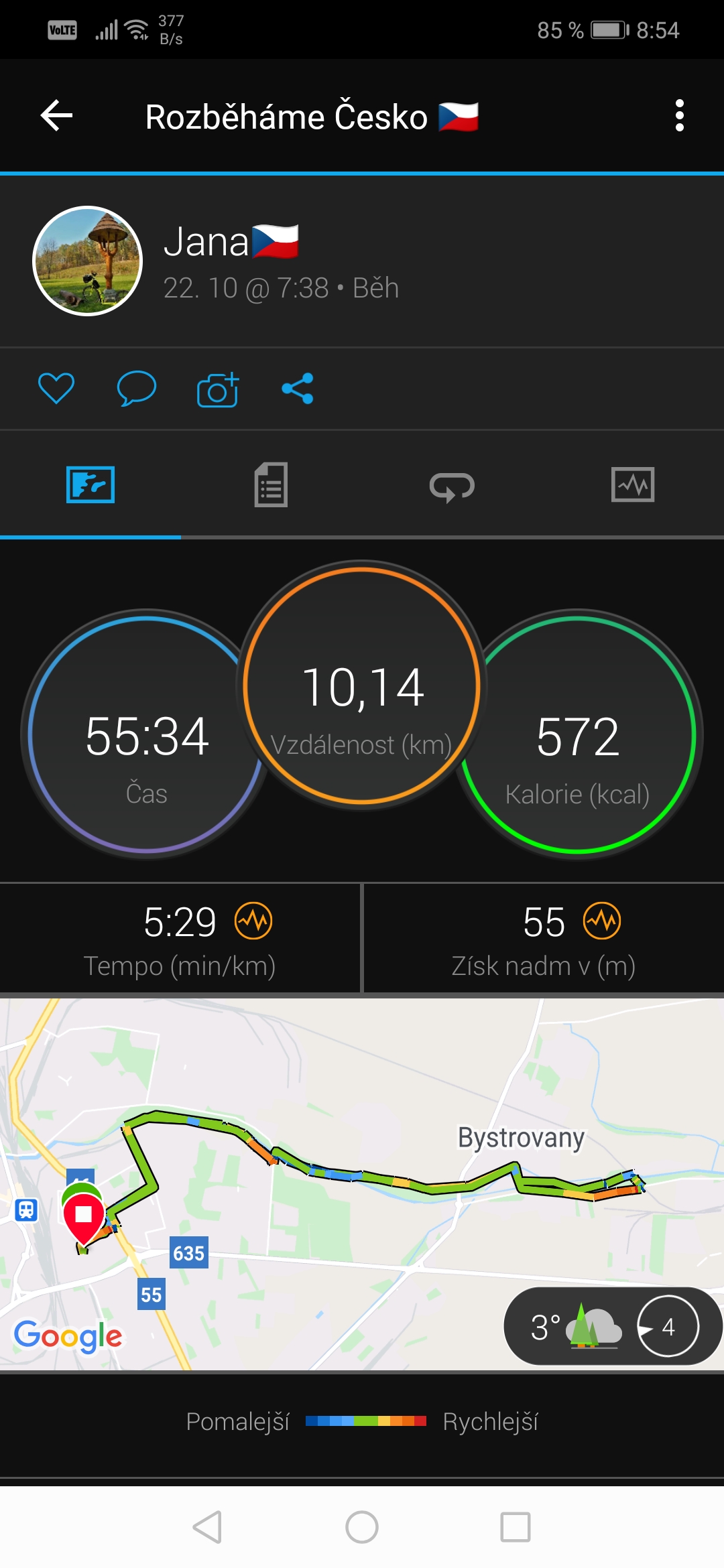Share this run activity
This screenshot has height=1568, width=724.
(298, 388)
